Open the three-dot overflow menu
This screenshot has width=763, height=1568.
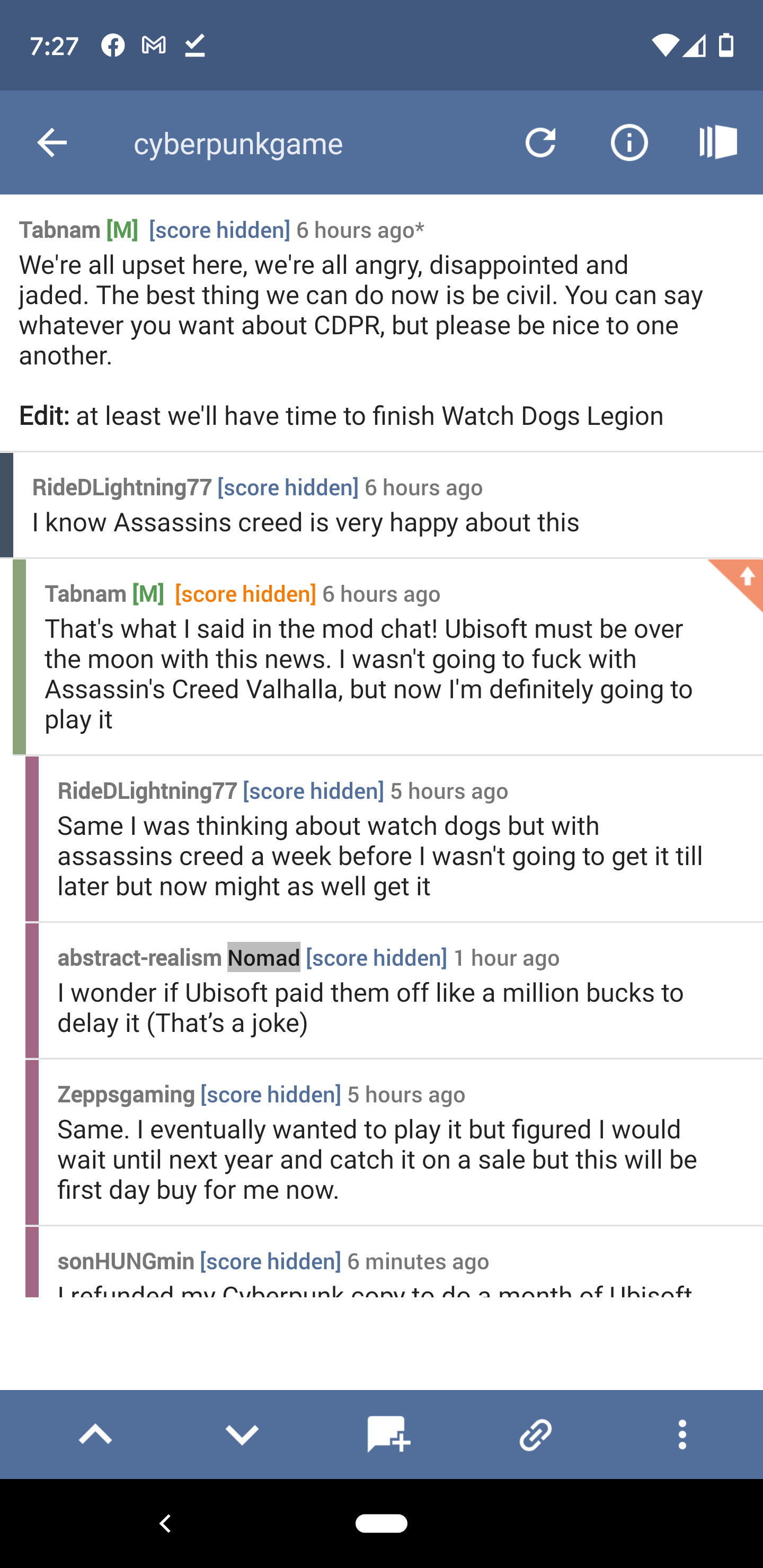pyautogui.click(x=682, y=1436)
